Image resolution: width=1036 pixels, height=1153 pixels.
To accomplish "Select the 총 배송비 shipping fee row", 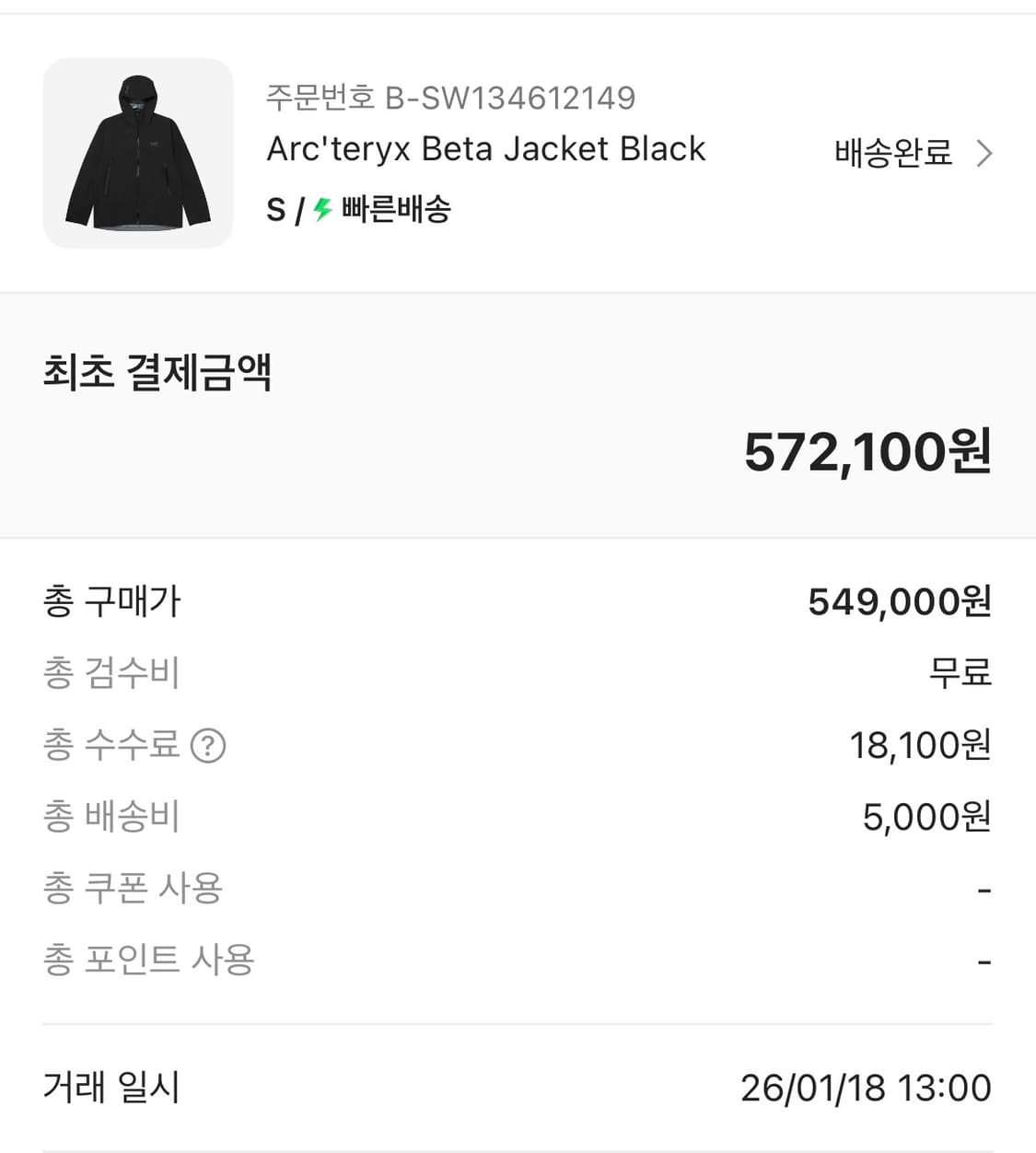I will 110,816.
